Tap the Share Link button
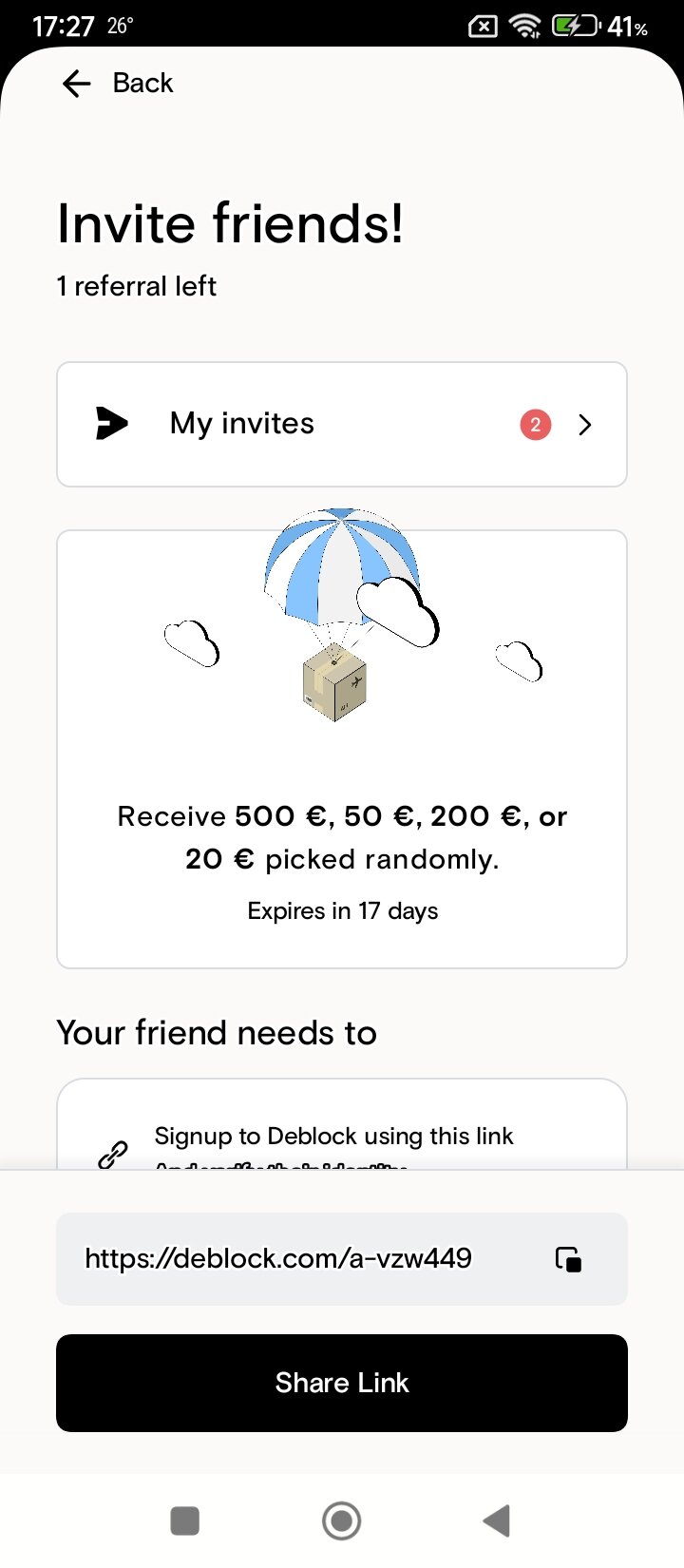The height and width of the screenshot is (1568, 684). pyautogui.click(x=342, y=1383)
